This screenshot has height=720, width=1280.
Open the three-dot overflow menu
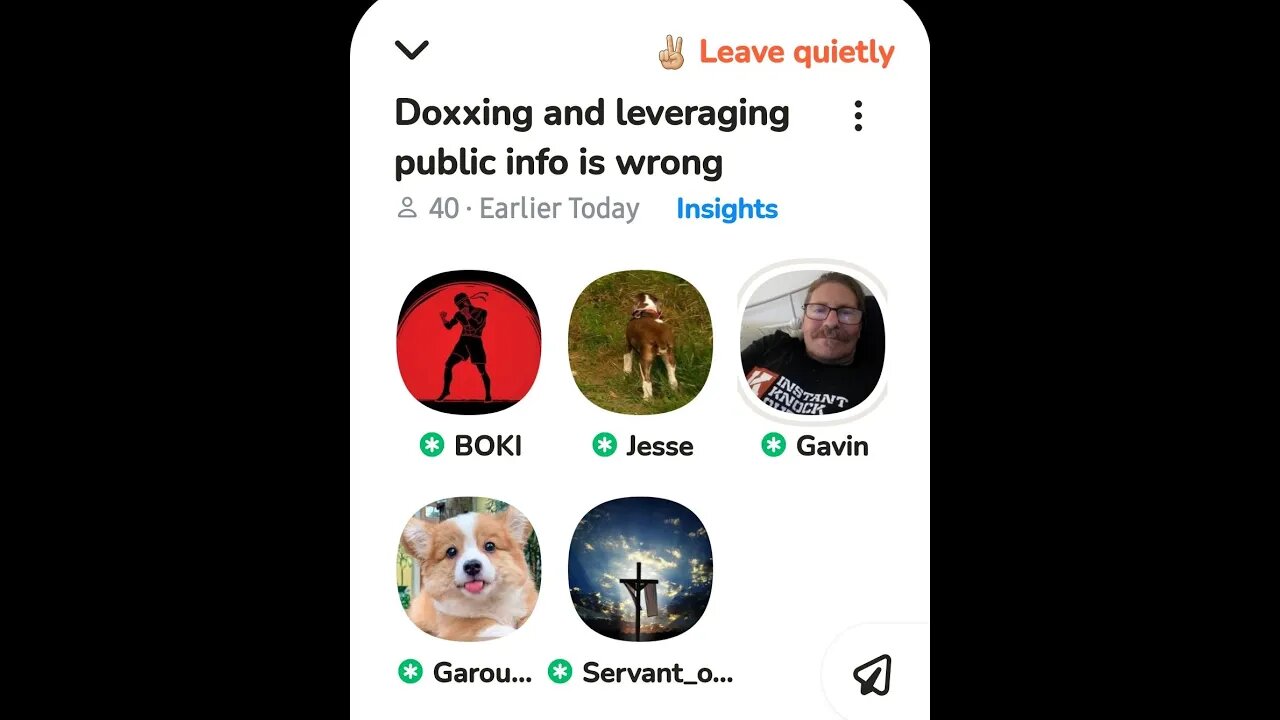pyautogui.click(x=857, y=117)
